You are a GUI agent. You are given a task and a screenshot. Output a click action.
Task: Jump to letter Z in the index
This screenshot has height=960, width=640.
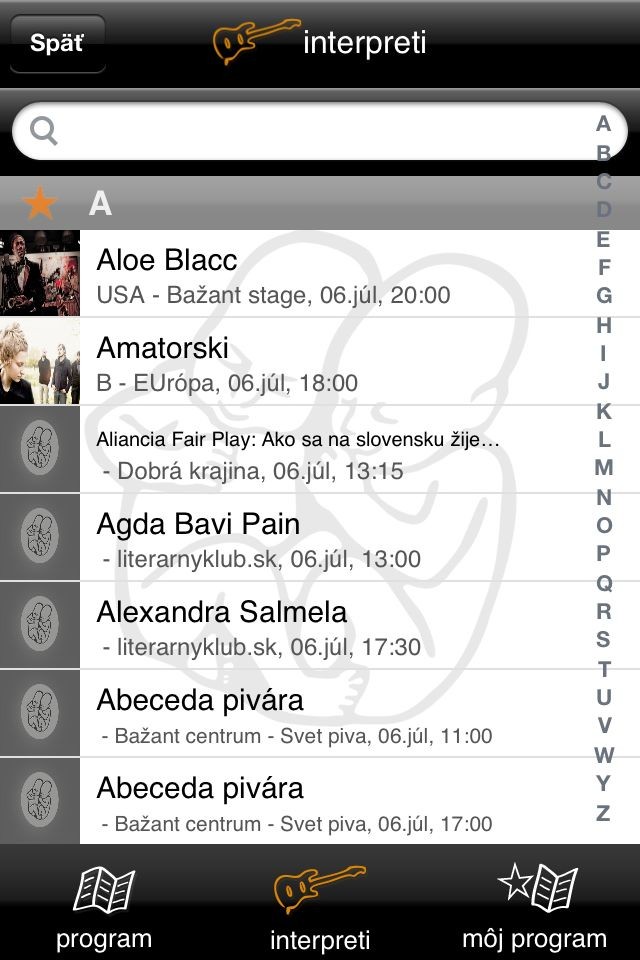click(x=603, y=813)
